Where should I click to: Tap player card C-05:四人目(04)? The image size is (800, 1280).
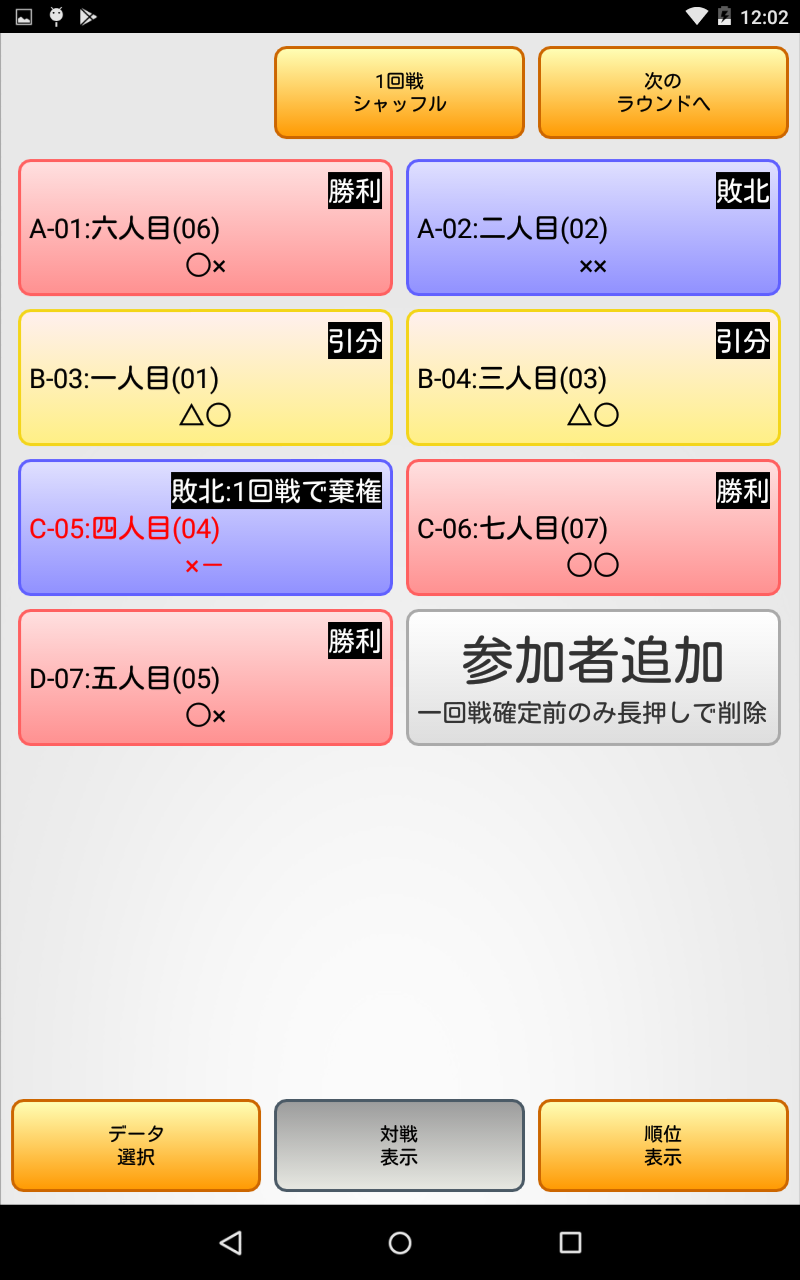[x=205, y=528]
